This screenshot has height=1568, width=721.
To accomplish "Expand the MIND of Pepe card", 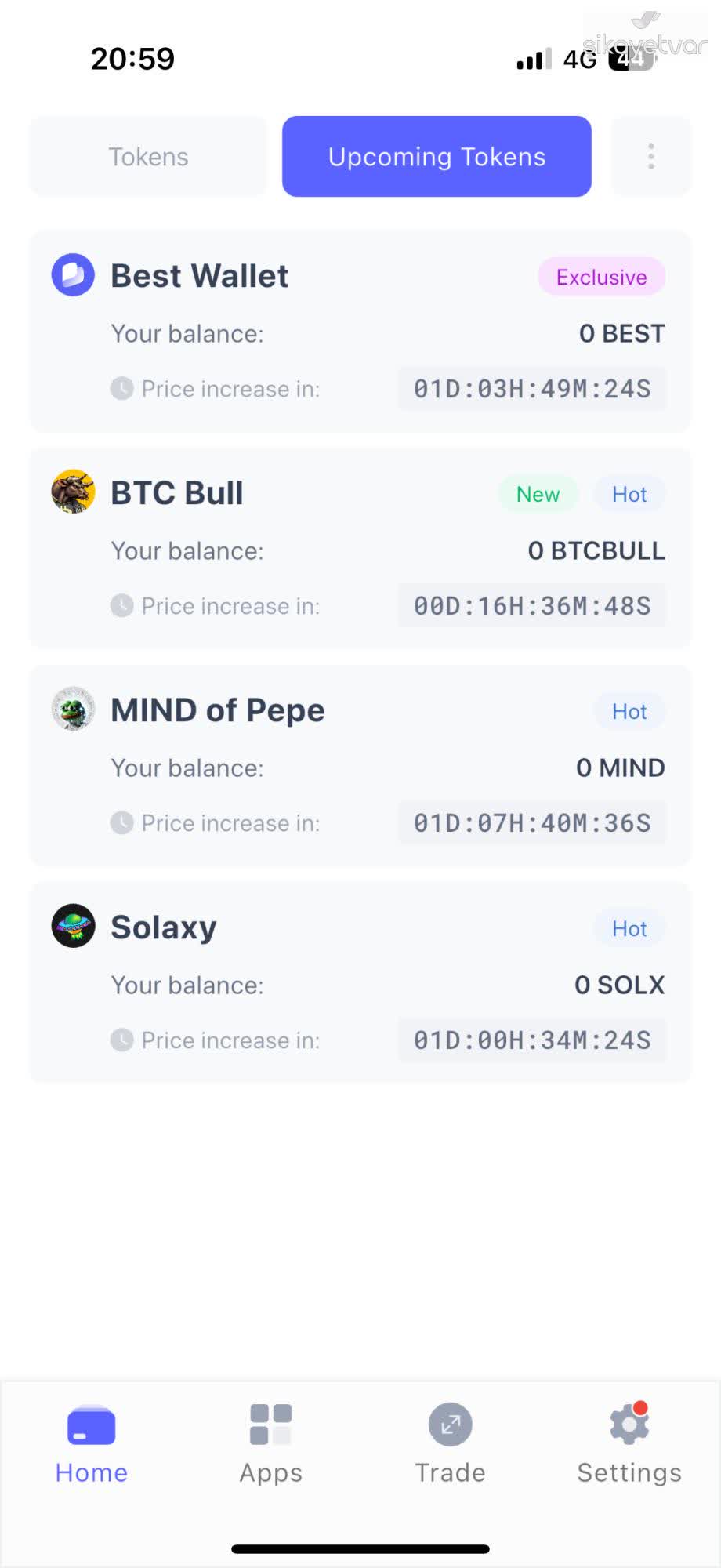I will 359,764.
